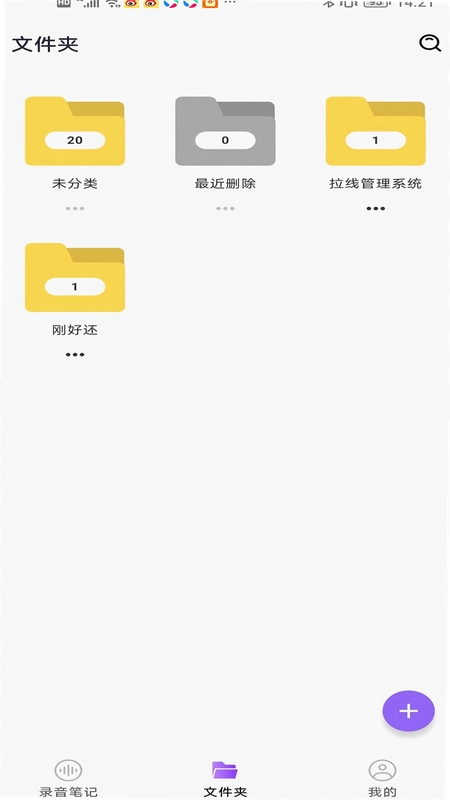Screen dimensions: 450x800
Task: Open more options under 刚好还
Action: coord(75,355)
